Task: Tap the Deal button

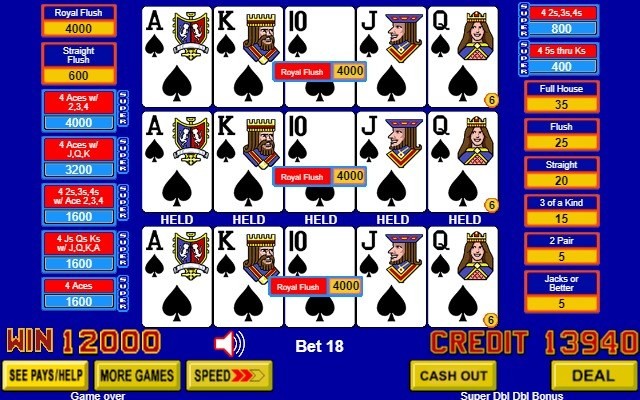Action: pyautogui.click(x=593, y=375)
